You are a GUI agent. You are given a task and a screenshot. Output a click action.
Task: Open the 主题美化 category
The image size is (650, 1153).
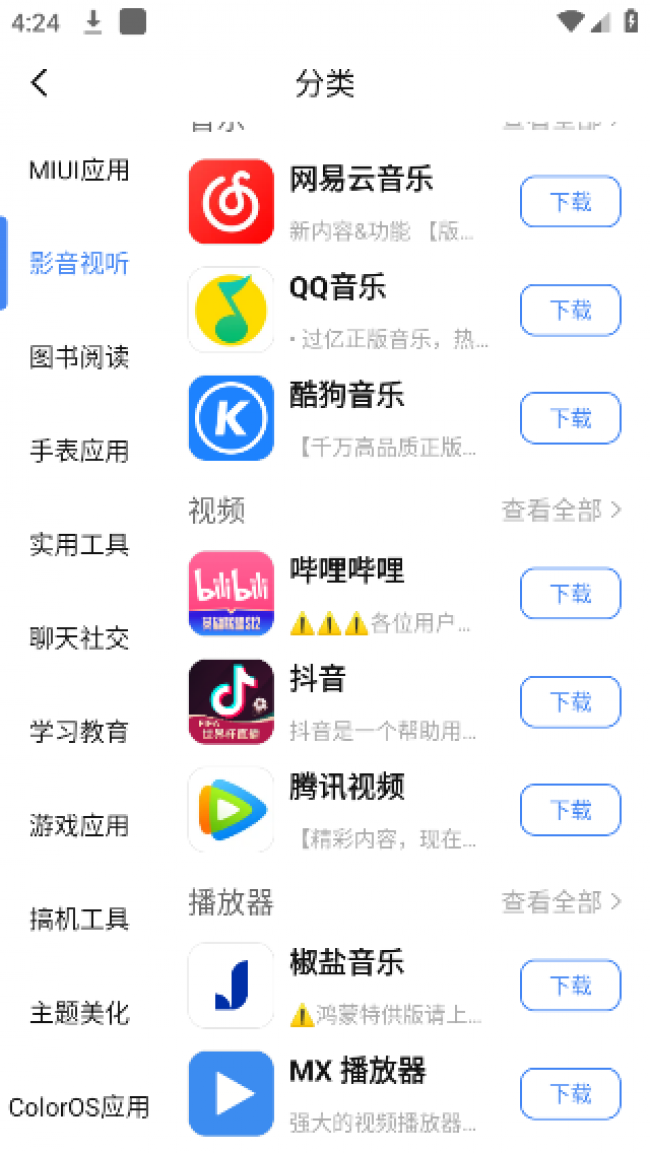pyautogui.click(x=79, y=1013)
